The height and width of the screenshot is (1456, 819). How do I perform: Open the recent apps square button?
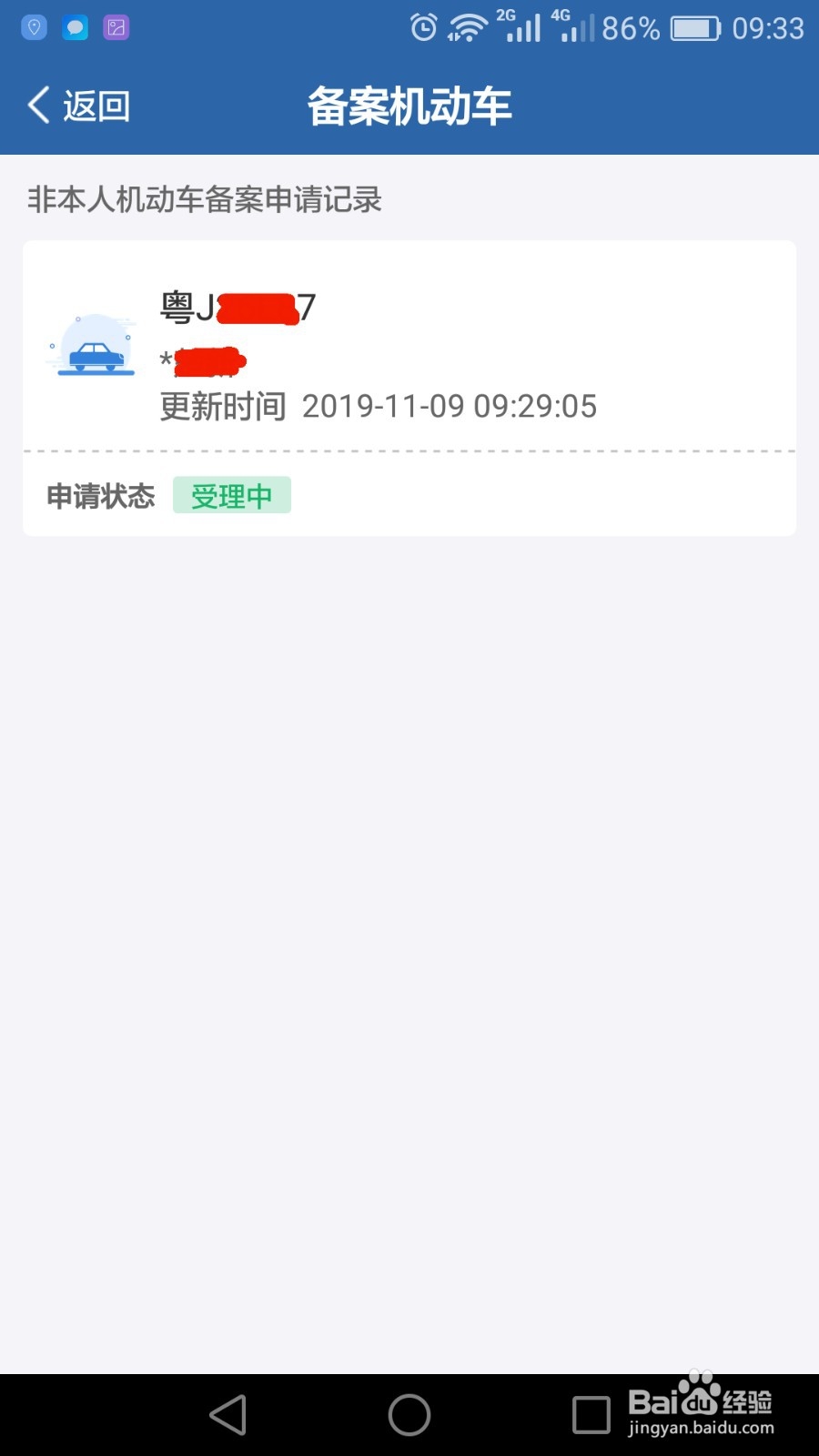coord(591,1413)
